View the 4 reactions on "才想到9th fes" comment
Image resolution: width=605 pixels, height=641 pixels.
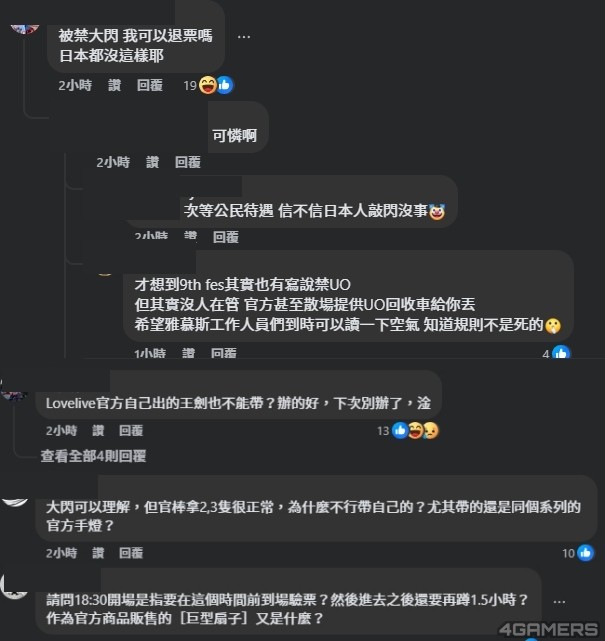[557, 353]
